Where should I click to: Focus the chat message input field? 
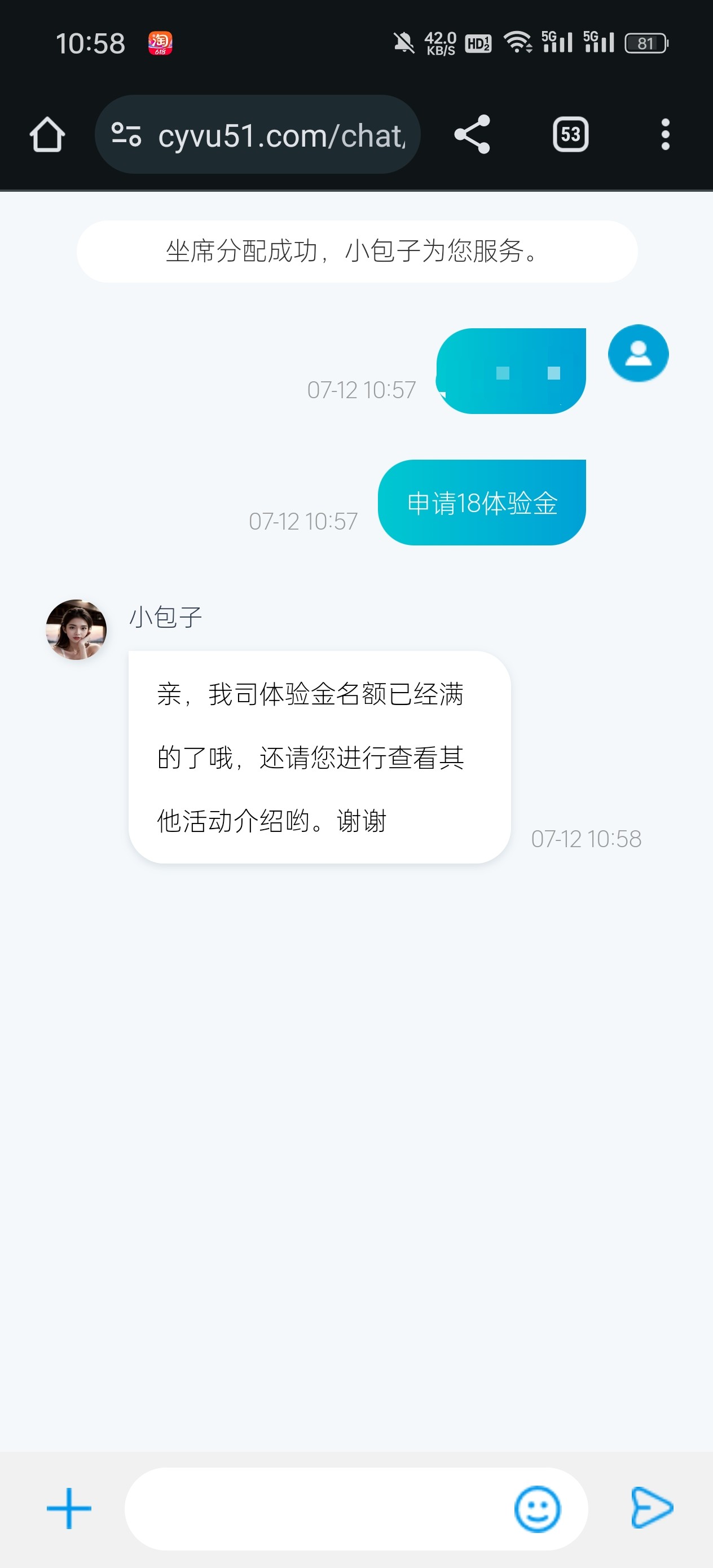(316, 1508)
